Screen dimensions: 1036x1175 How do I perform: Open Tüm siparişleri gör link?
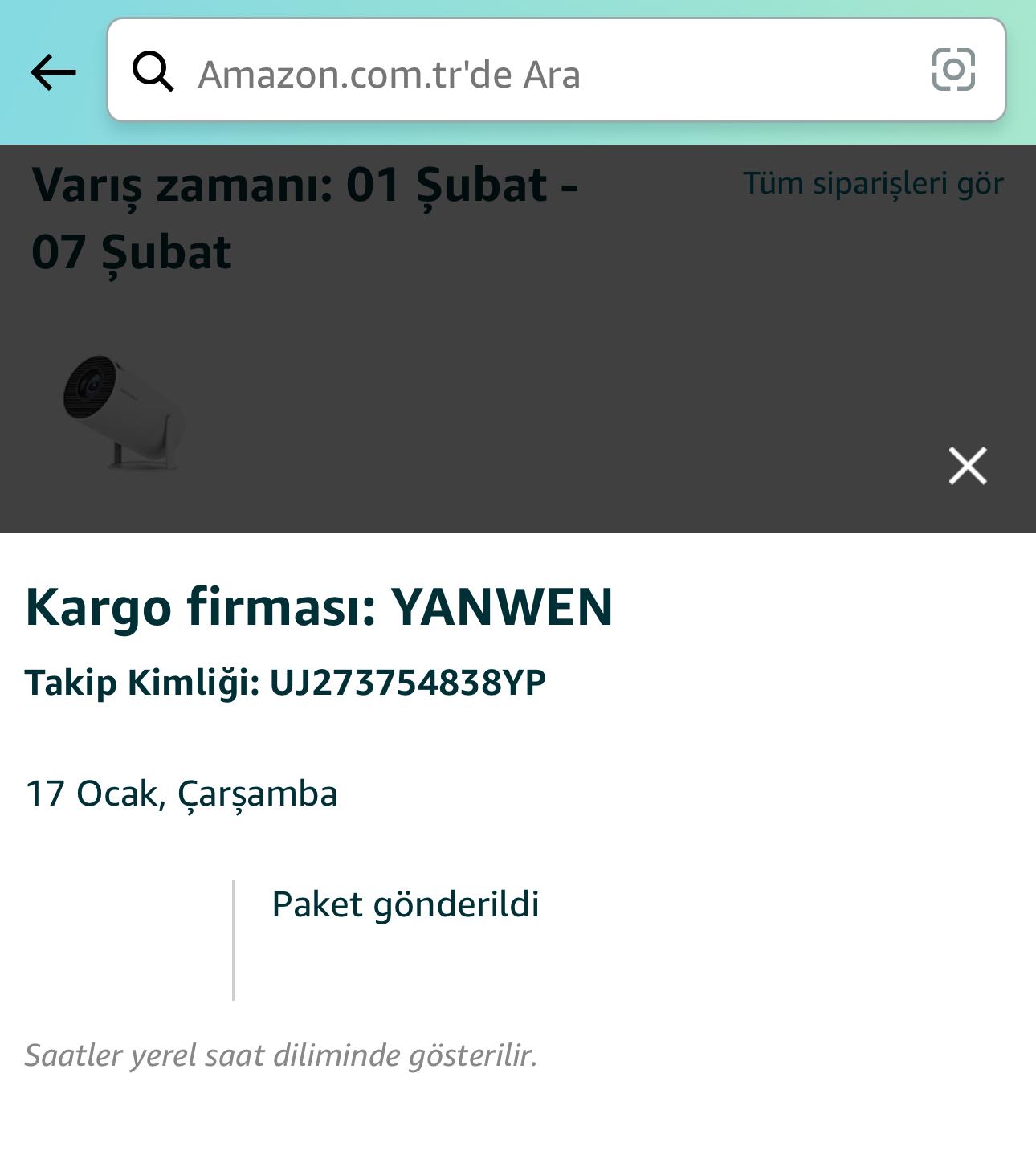873,184
